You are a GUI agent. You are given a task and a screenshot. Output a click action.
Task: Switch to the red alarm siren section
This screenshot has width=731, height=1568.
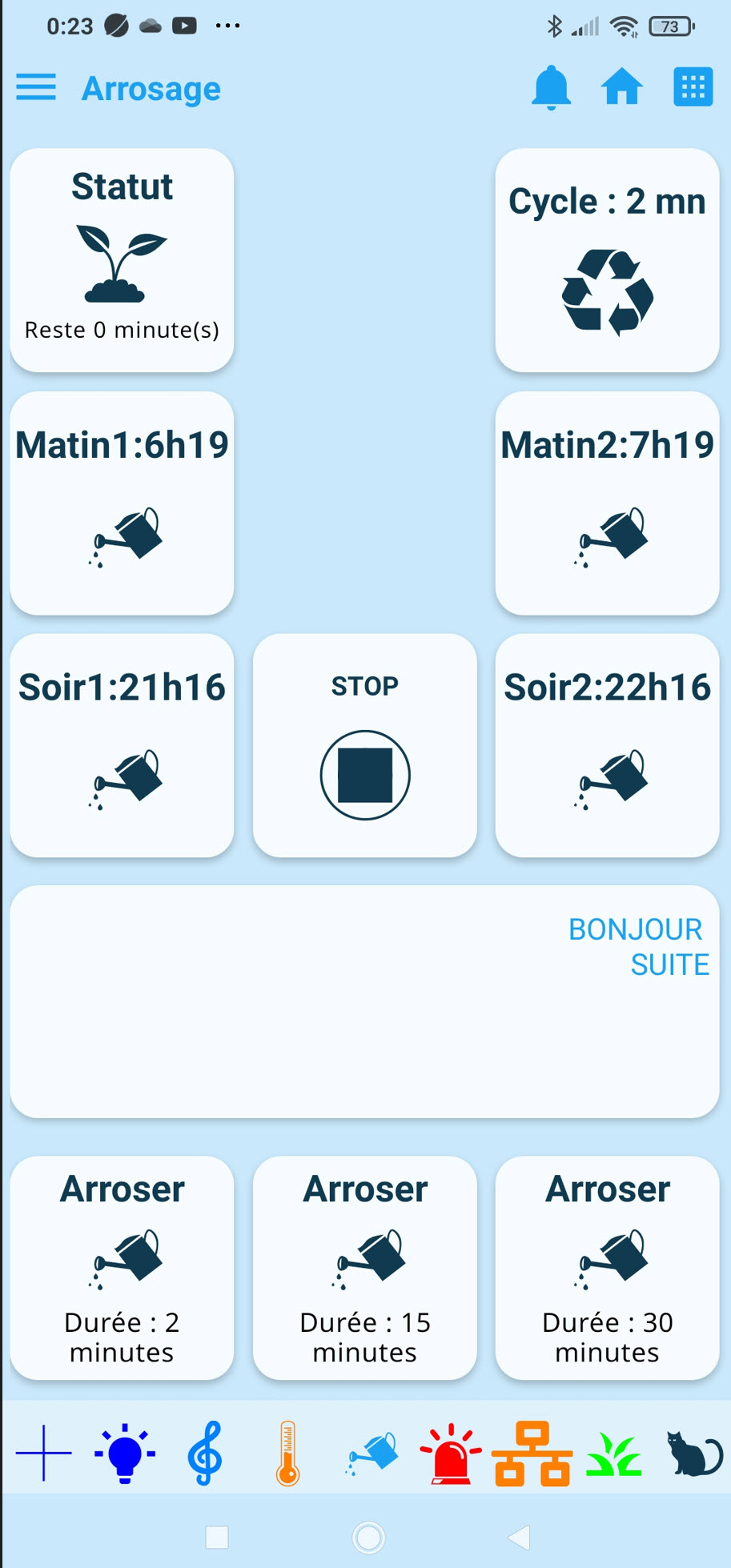point(450,1453)
